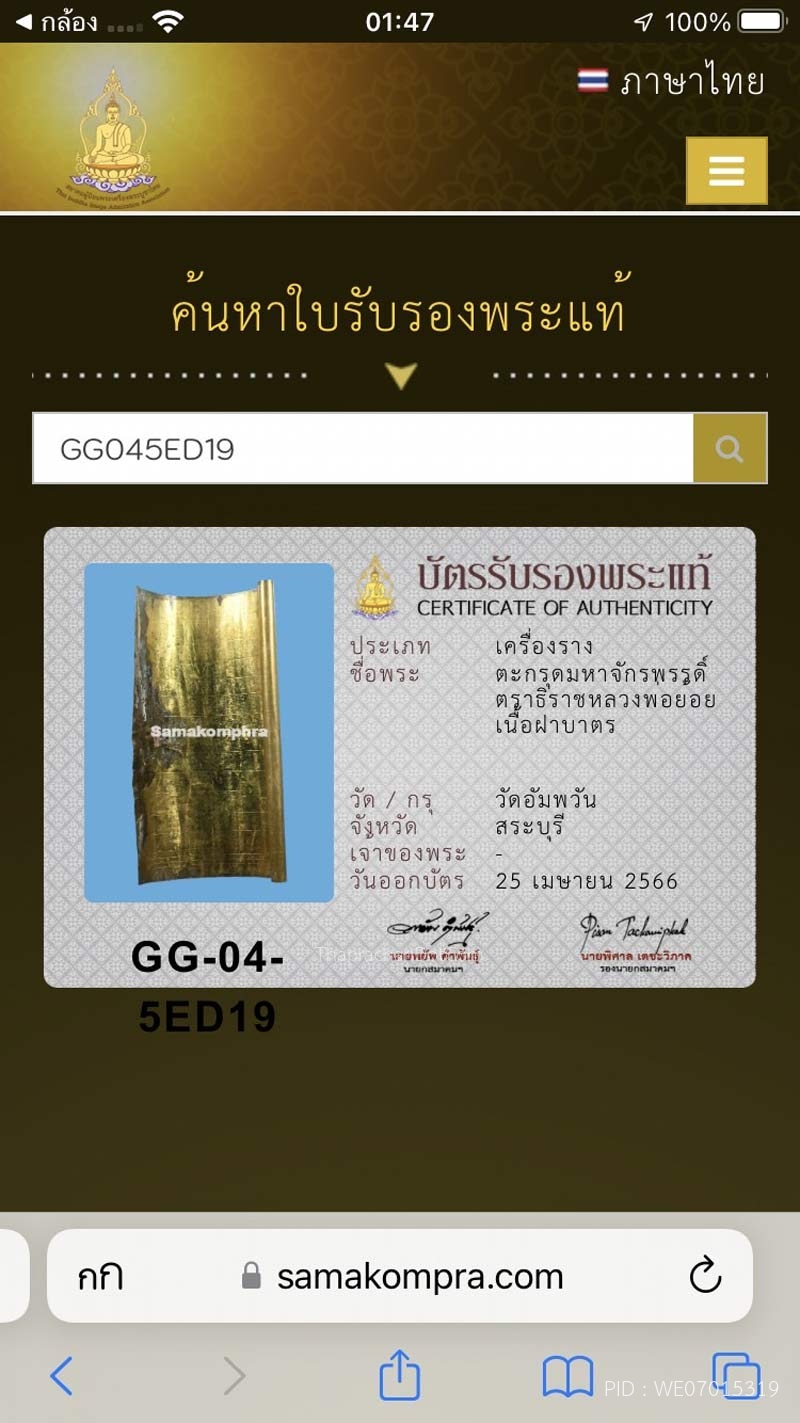Return to the camera app via กล้อง
Screen dimensions: 800x1423
click(57, 21)
